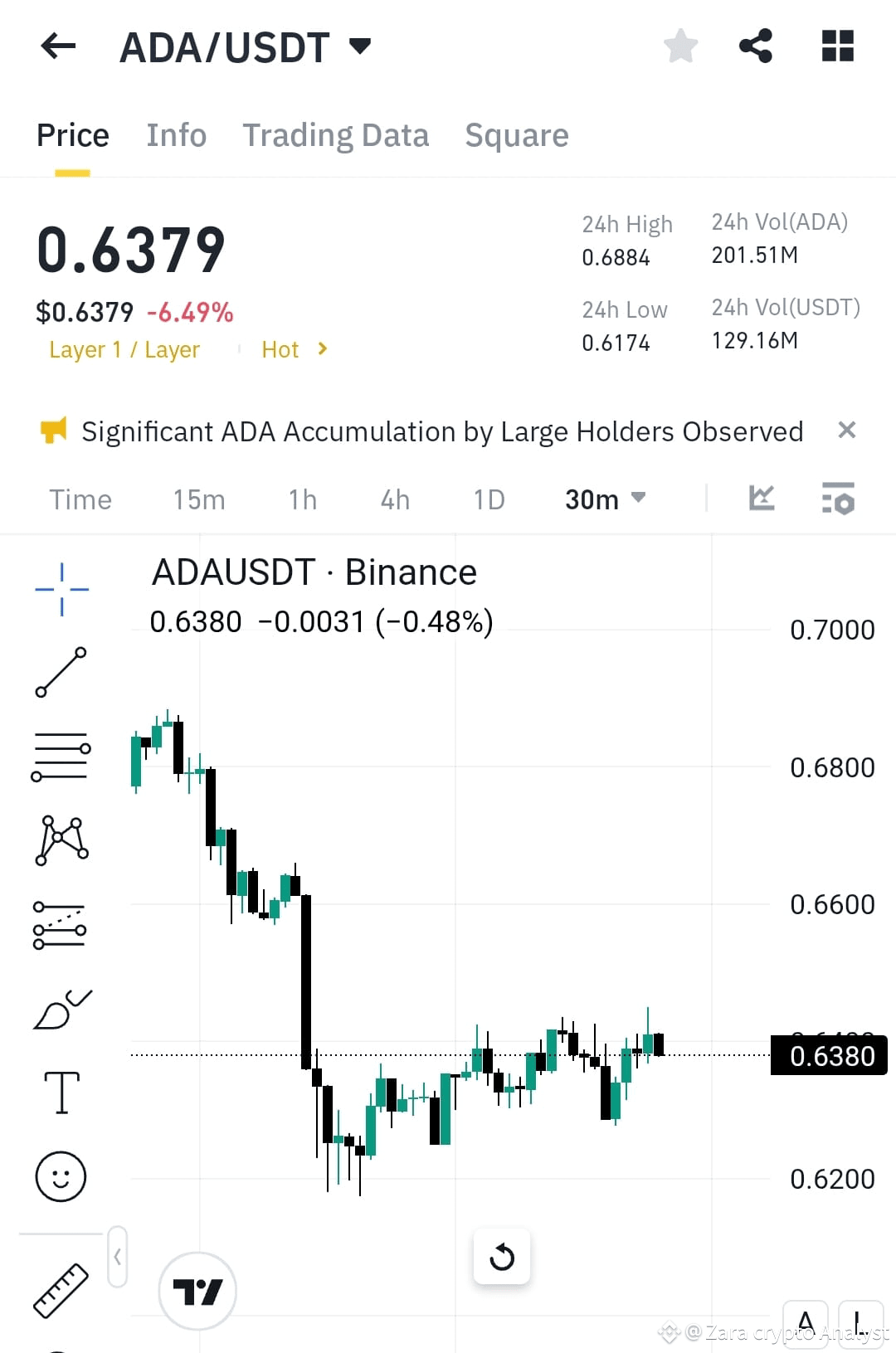Dismiss the ADA Accumulation announcement banner
The image size is (896, 1353).
coord(847,431)
